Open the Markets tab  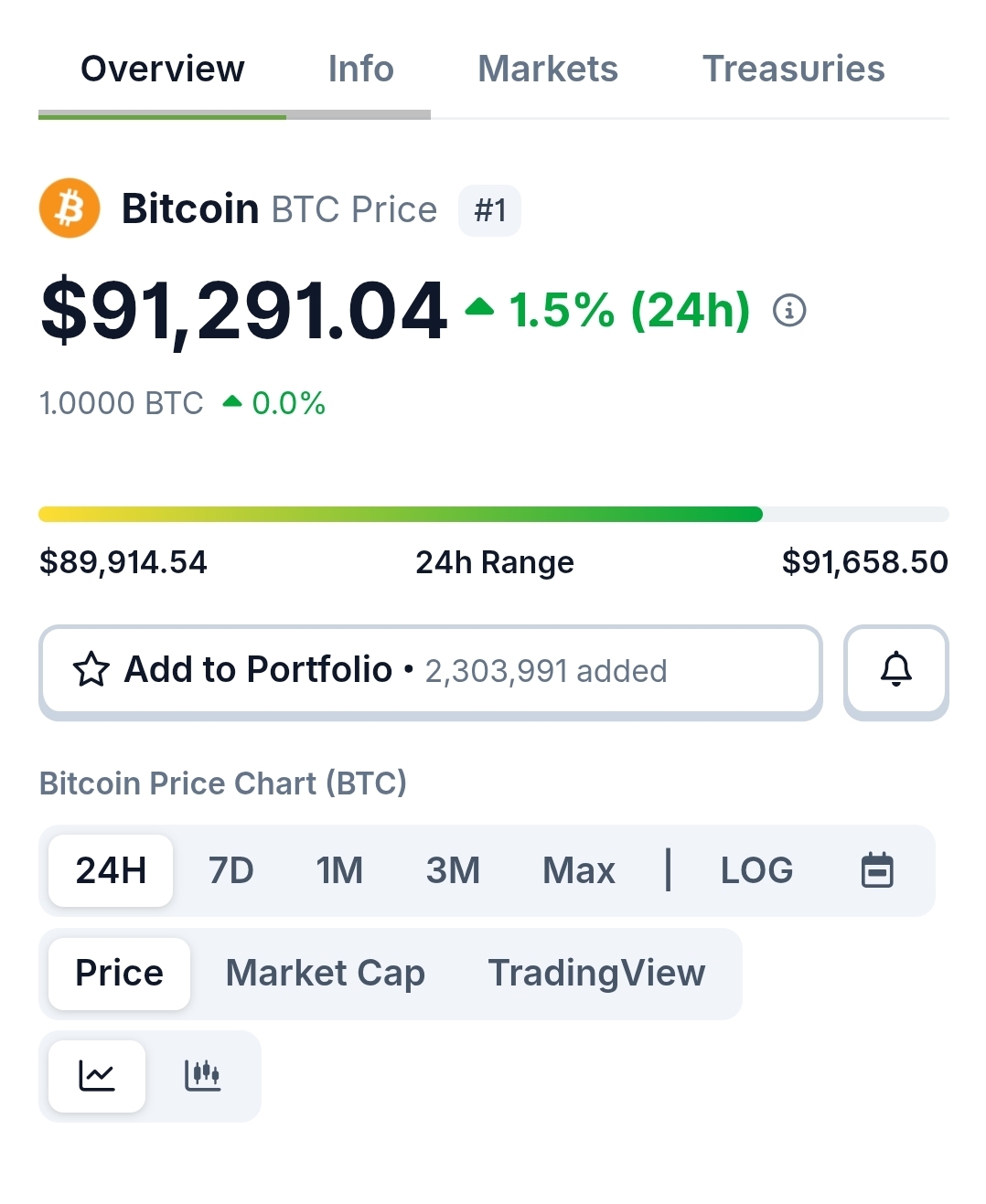tap(547, 69)
